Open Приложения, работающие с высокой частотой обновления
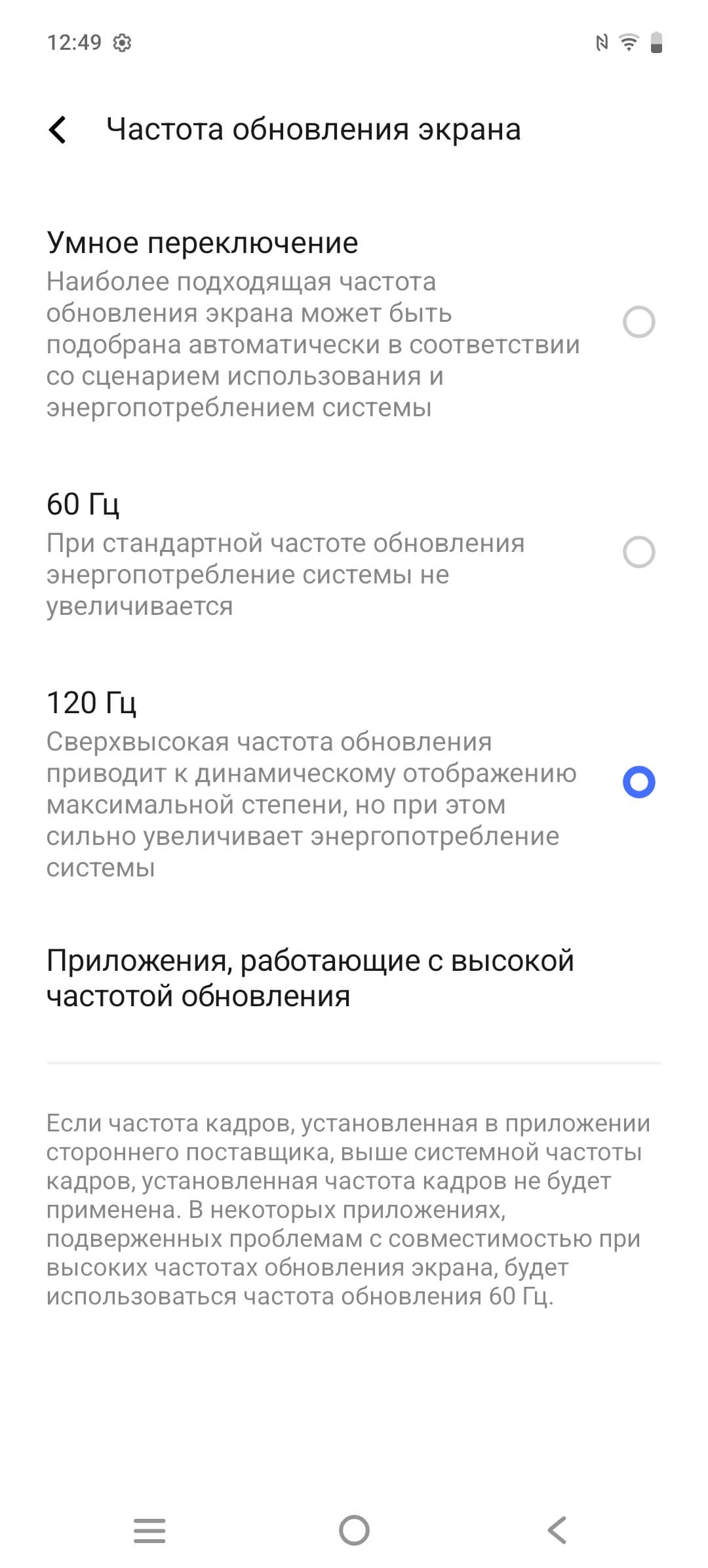 click(309, 978)
